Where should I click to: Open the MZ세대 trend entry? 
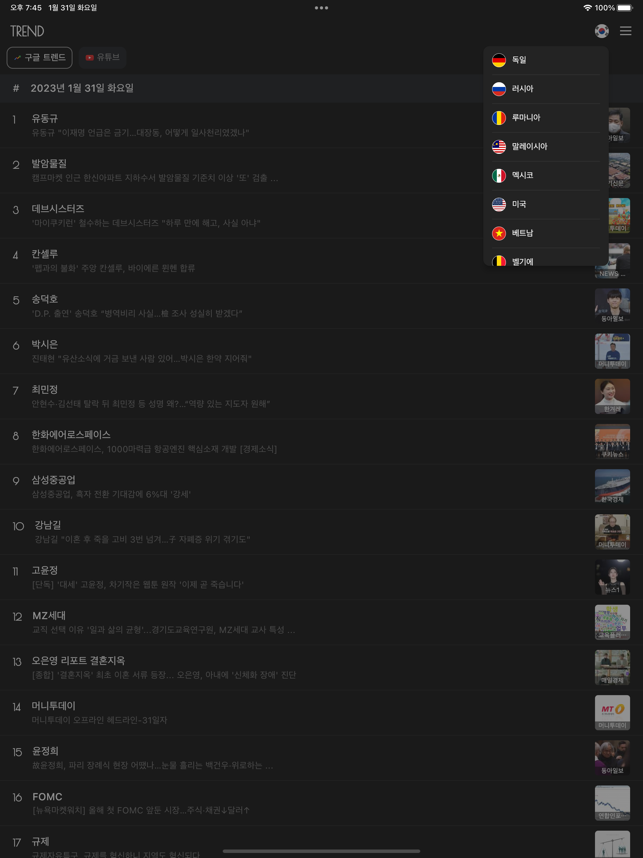(x=300, y=622)
